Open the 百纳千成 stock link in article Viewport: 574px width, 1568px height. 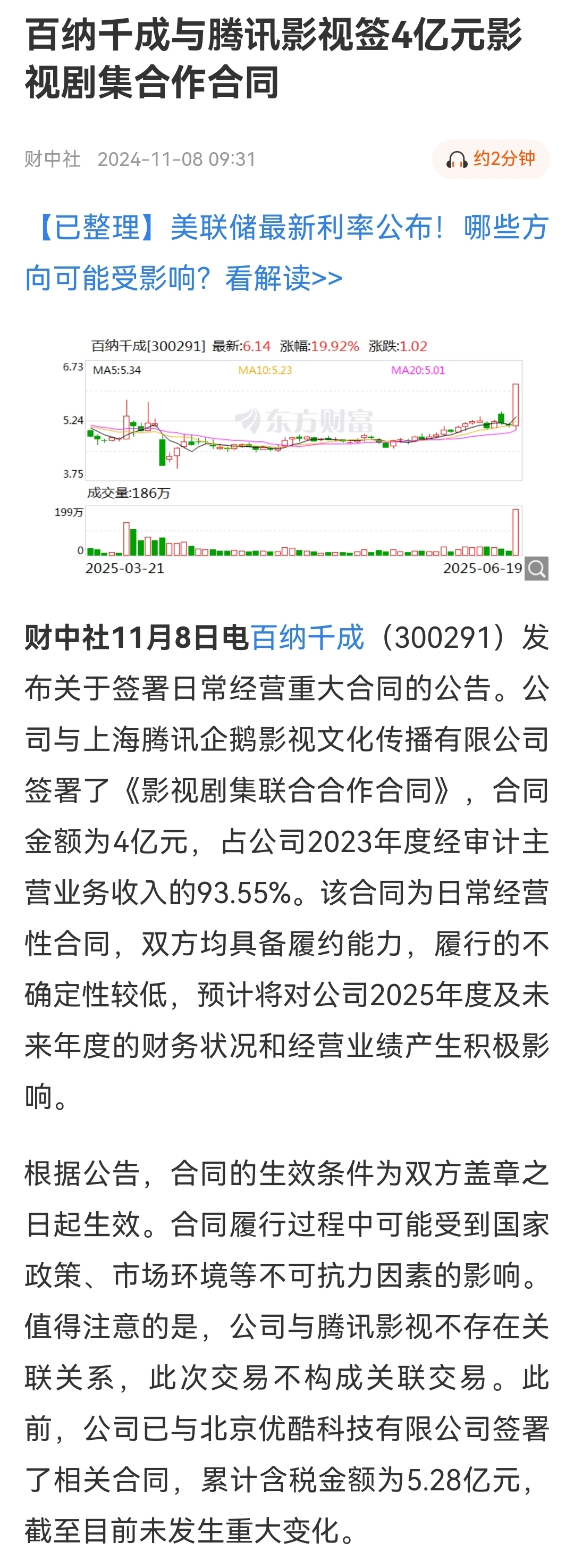coord(307,637)
